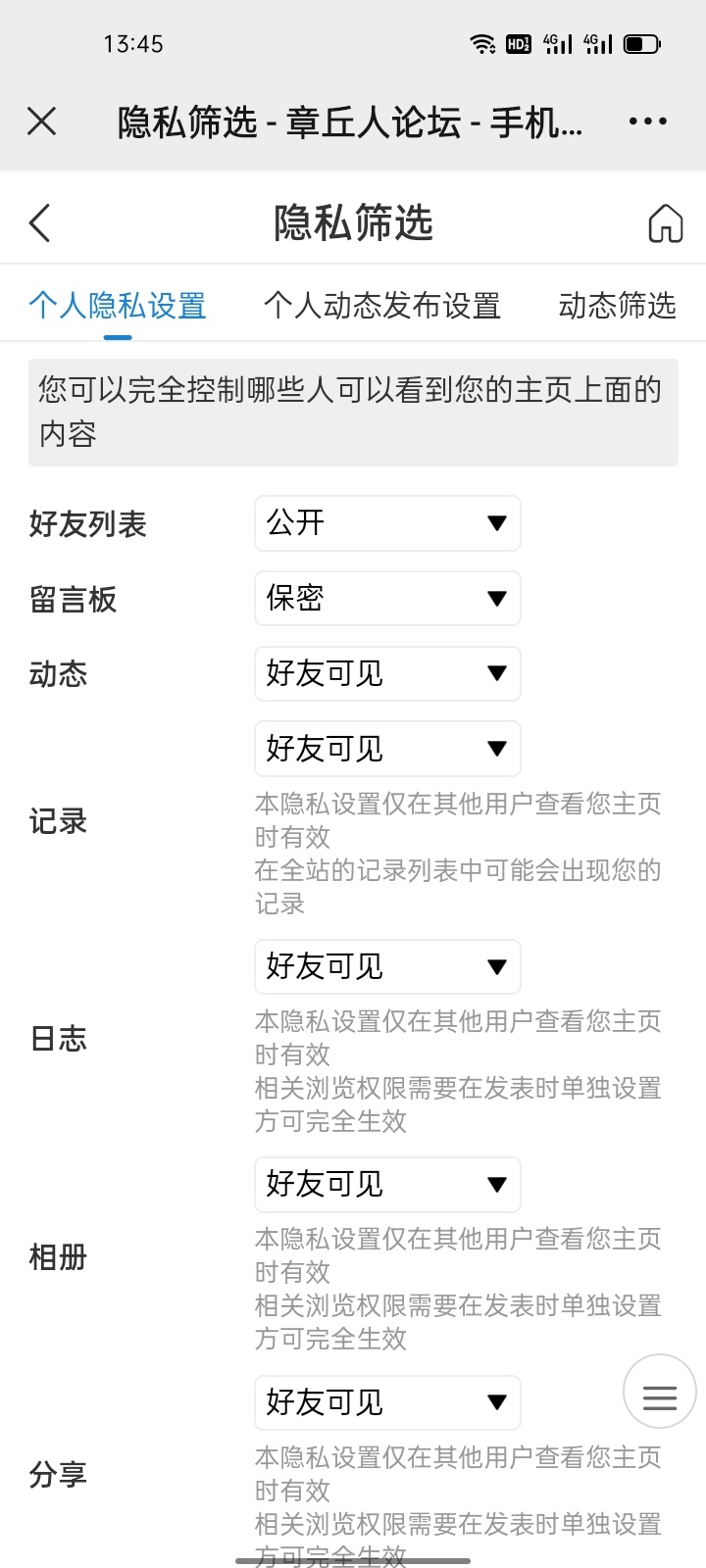Open the forum home icon
This screenshot has width=706, height=1568.
click(666, 223)
